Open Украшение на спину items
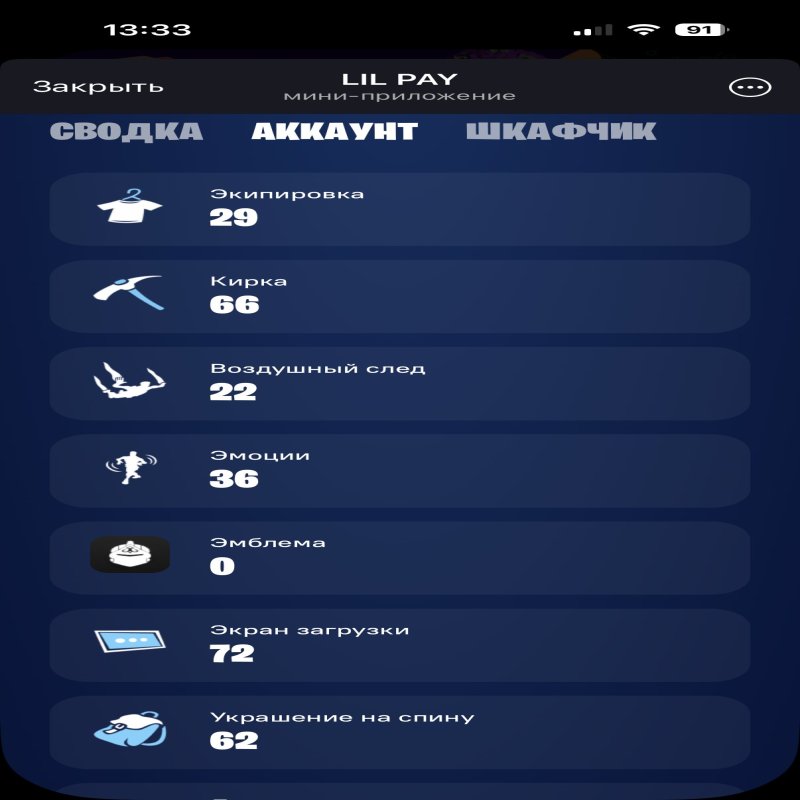The image size is (800, 800). point(399,731)
